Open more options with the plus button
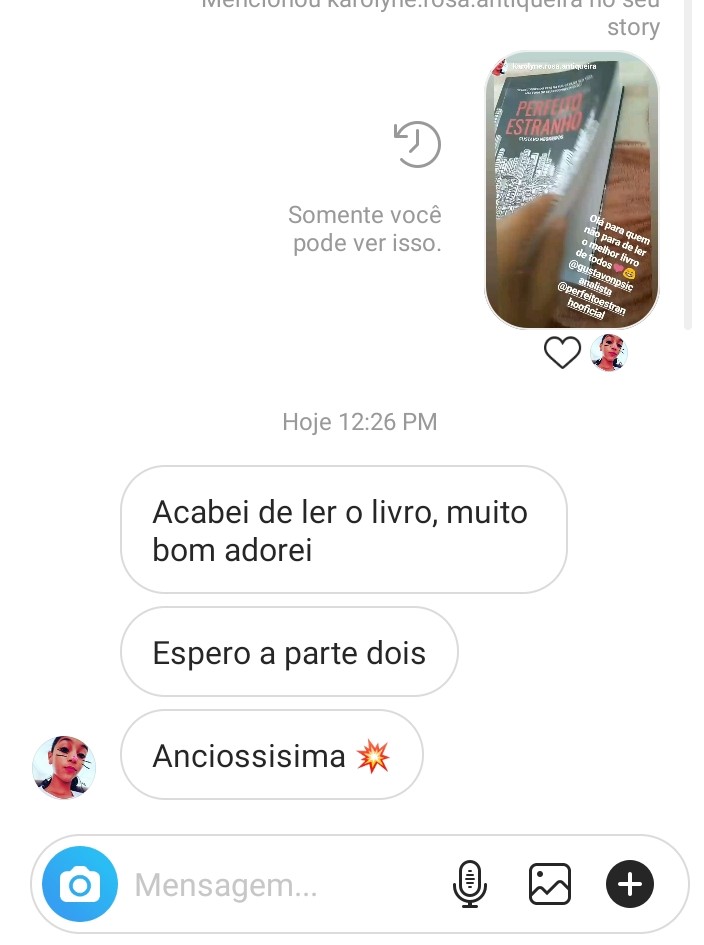Viewport: 704px width, 945px height. pyautogui.click(x=630, y=884)
